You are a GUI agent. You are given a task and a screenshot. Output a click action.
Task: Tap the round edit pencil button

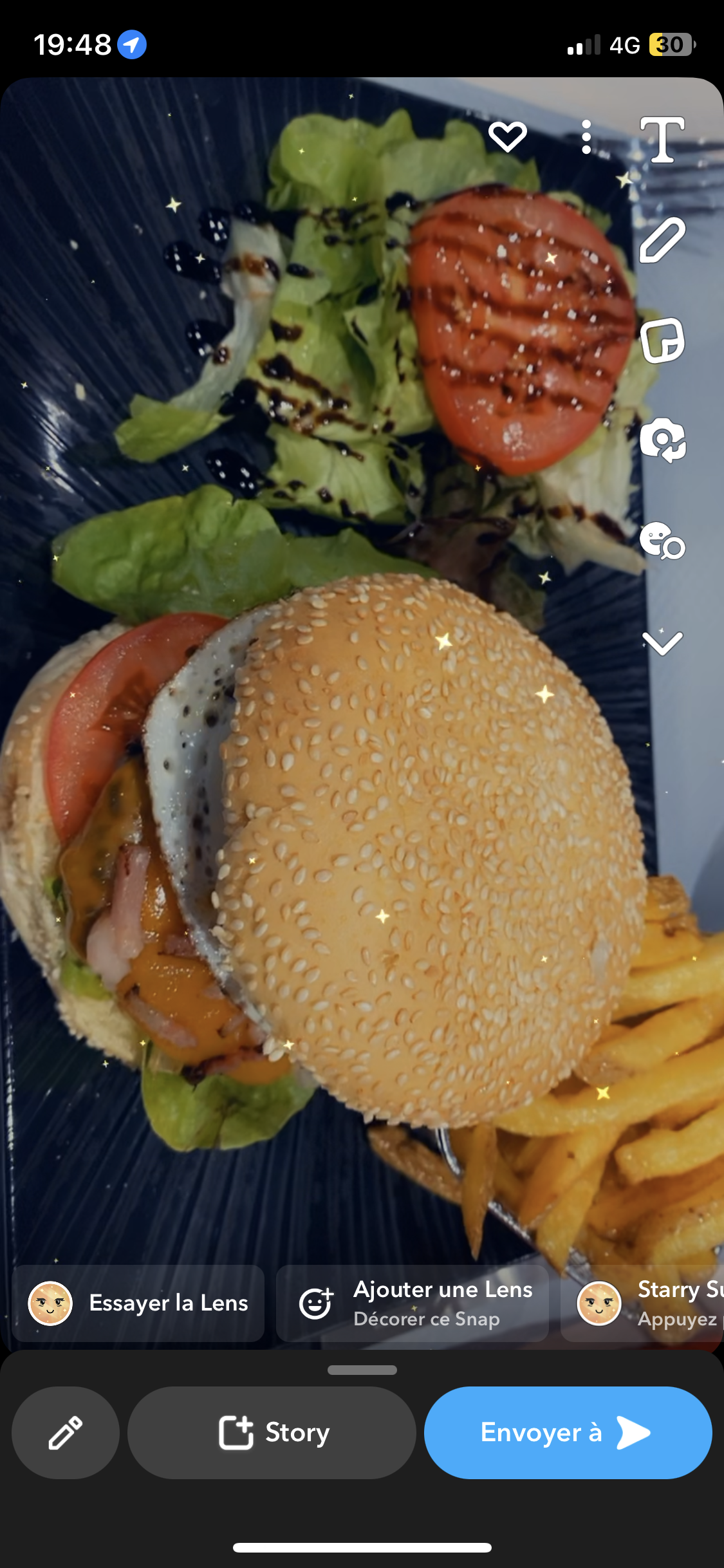click(x=65, y=1432)
